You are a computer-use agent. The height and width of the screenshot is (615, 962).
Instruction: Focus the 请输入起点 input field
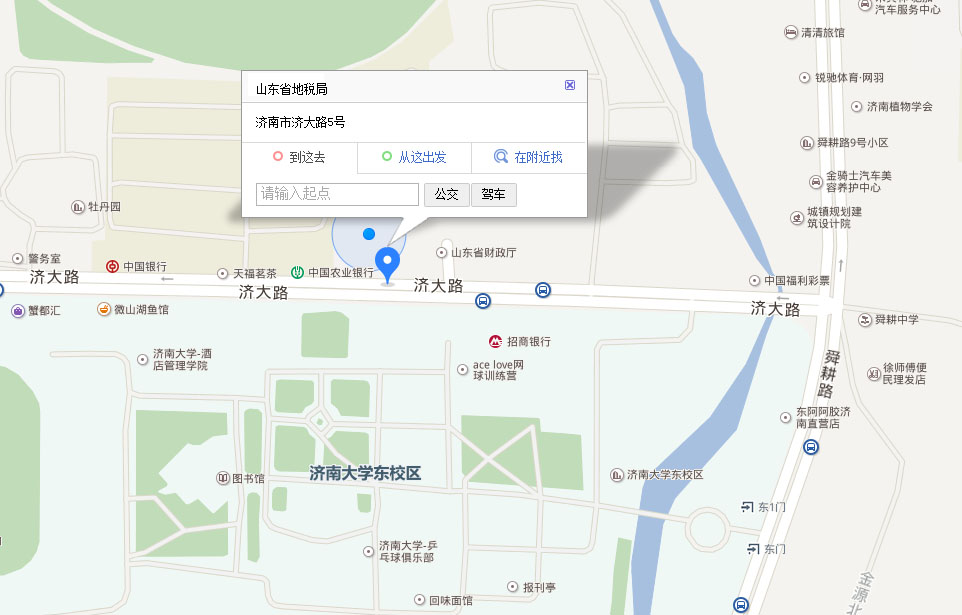pyautogui.click(x=337, y=194)
